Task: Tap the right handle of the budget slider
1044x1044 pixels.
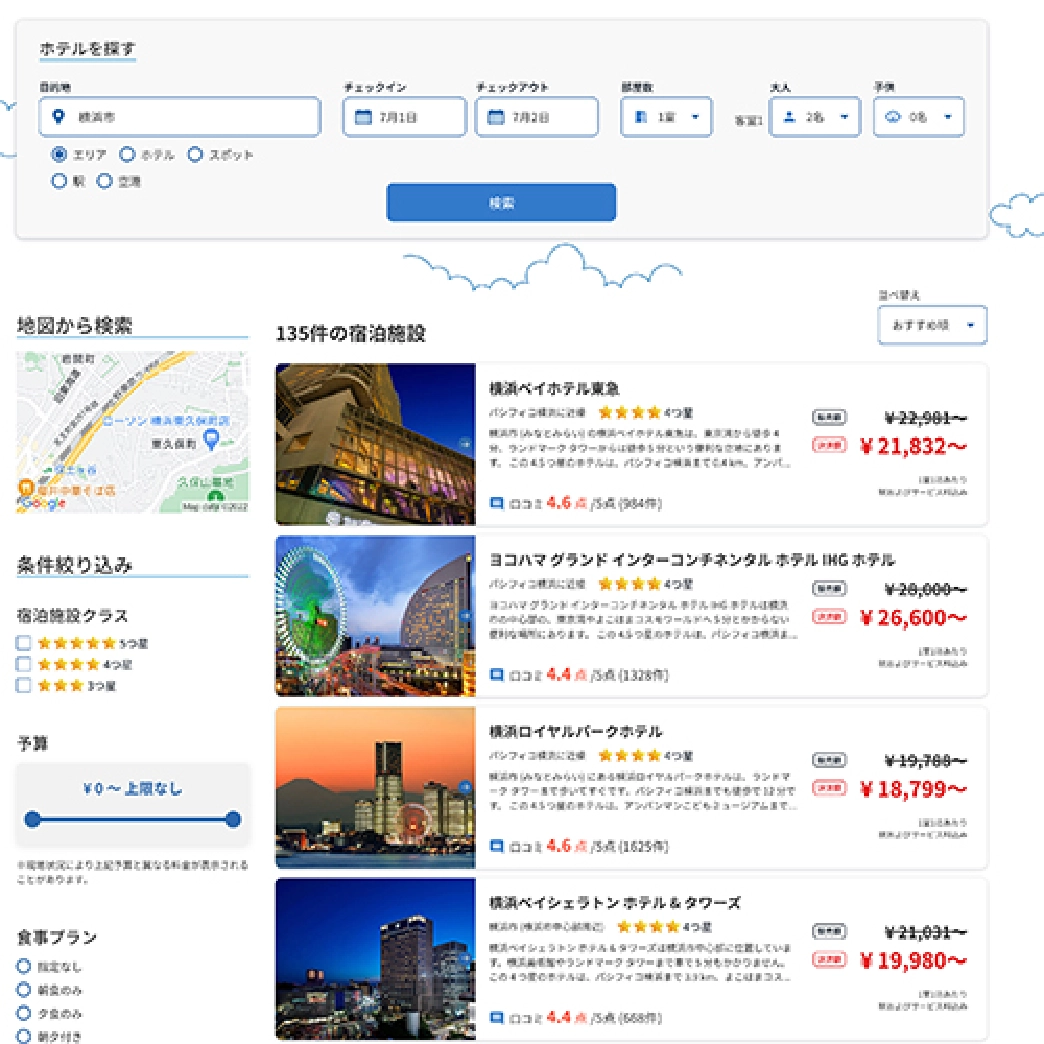Action: 233,820
